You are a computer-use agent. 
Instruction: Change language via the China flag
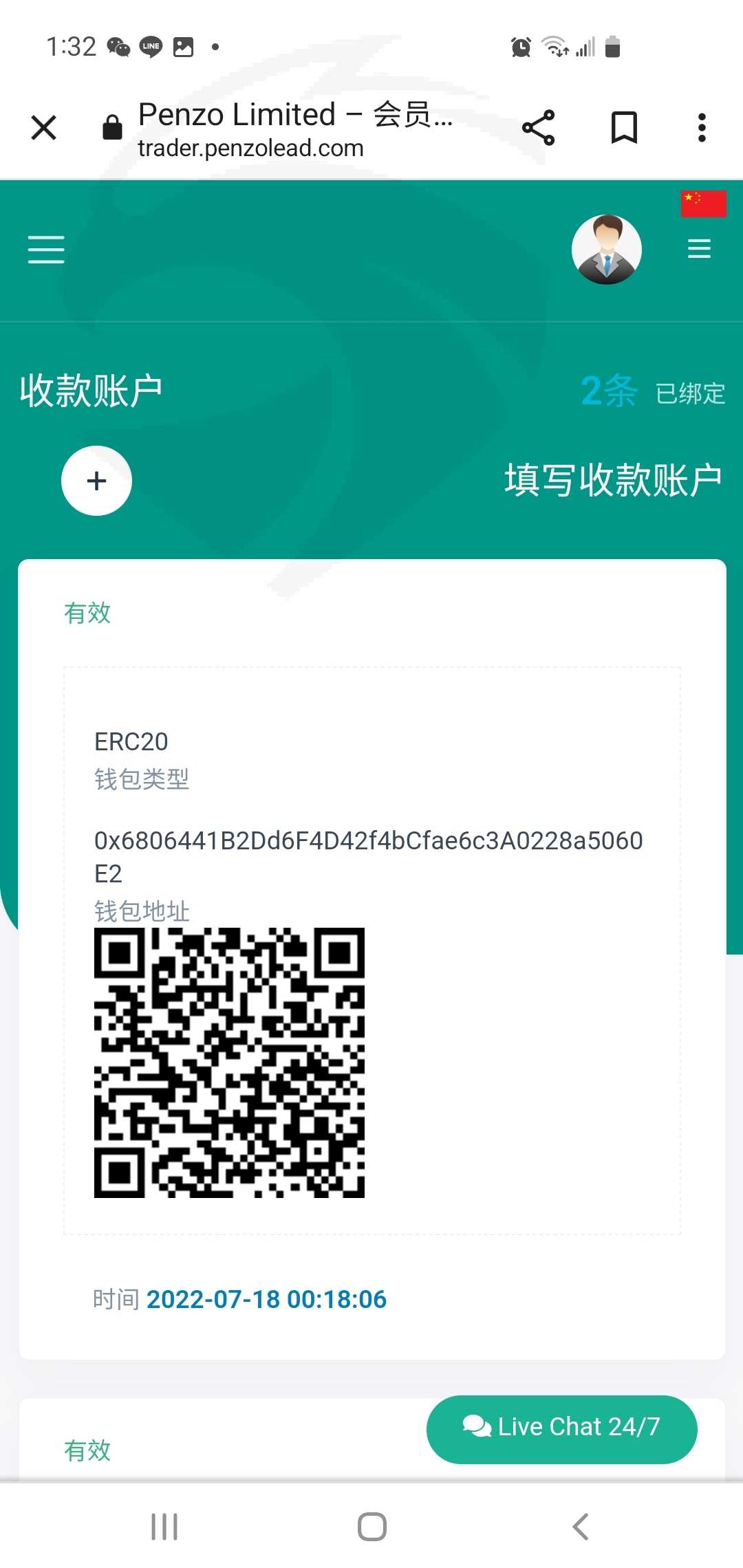(x=703, y=204)
